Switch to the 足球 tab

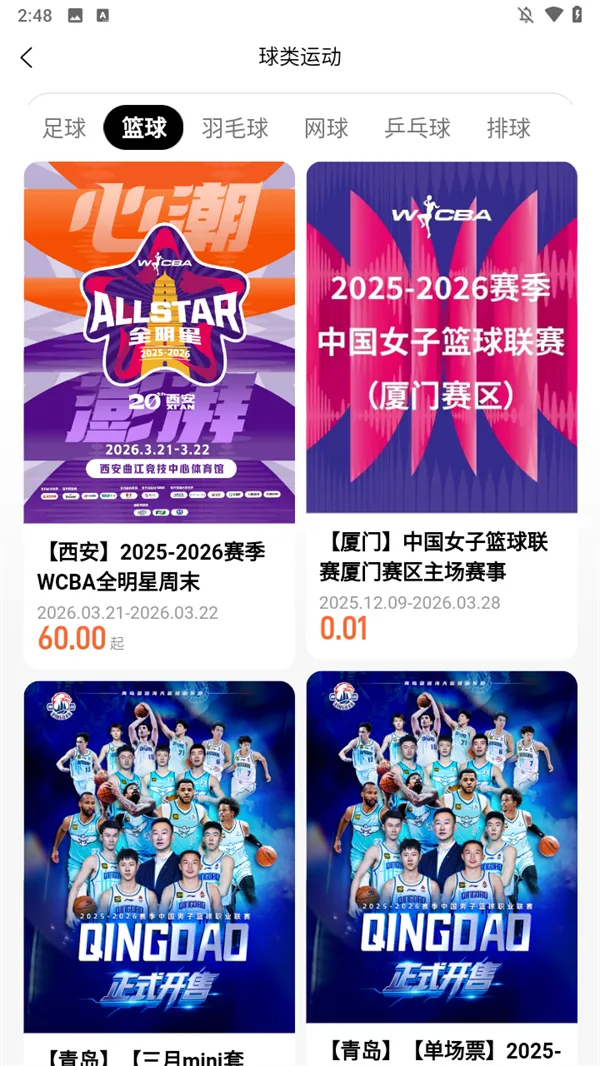click(x=65, y=128)
